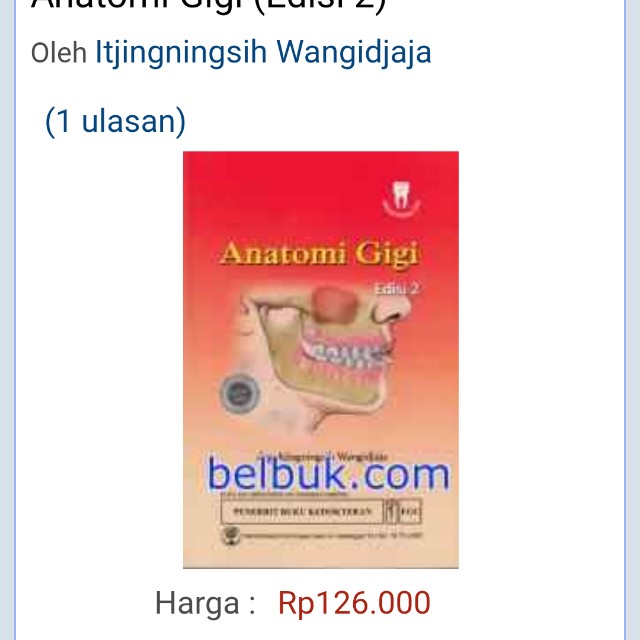Screen dimensions: 640x640
Task: Open the Anatomi Gigi book cover image
Action: point(320,360)
